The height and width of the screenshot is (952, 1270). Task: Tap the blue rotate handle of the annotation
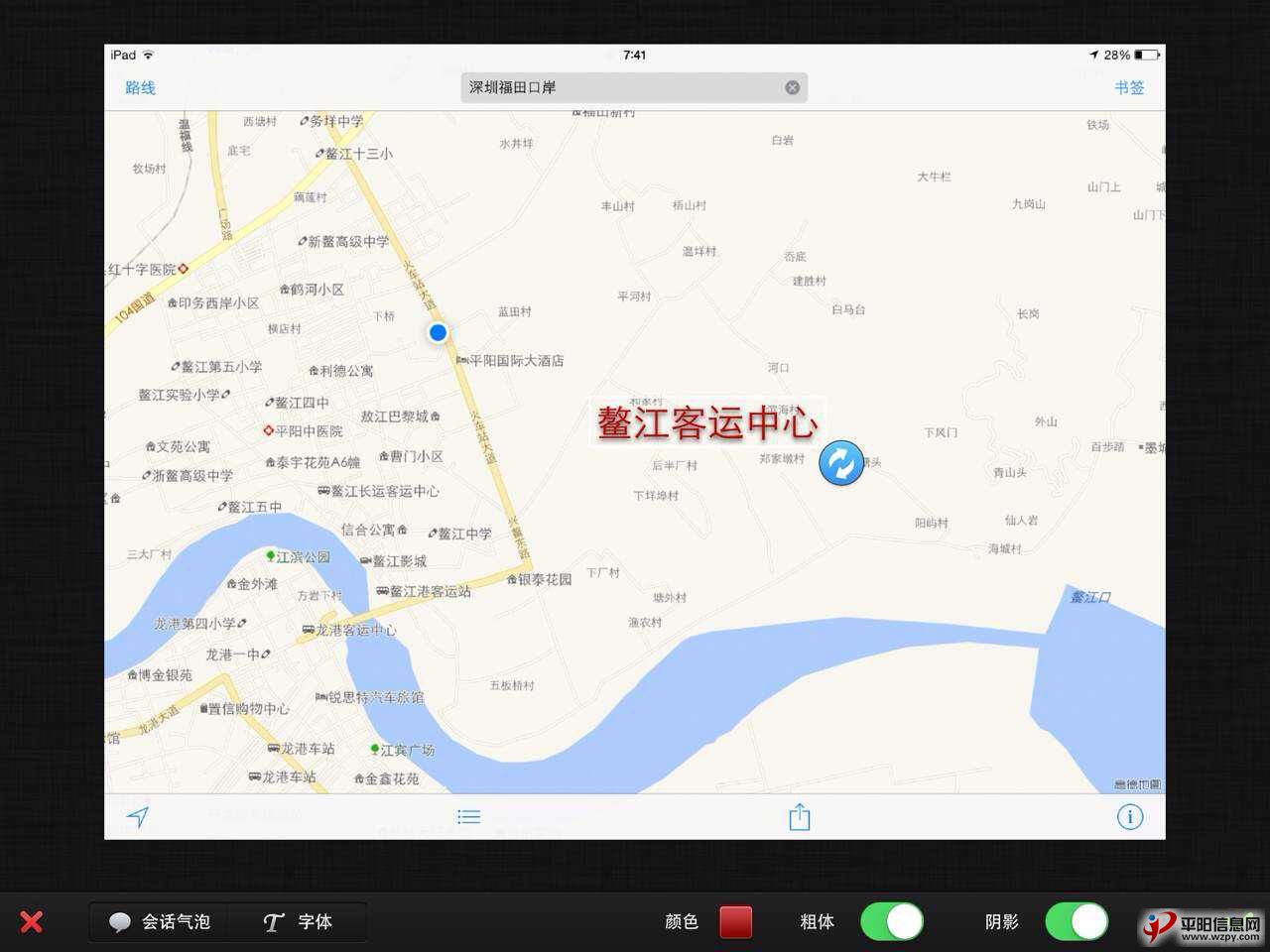click(x=840, y=463)
